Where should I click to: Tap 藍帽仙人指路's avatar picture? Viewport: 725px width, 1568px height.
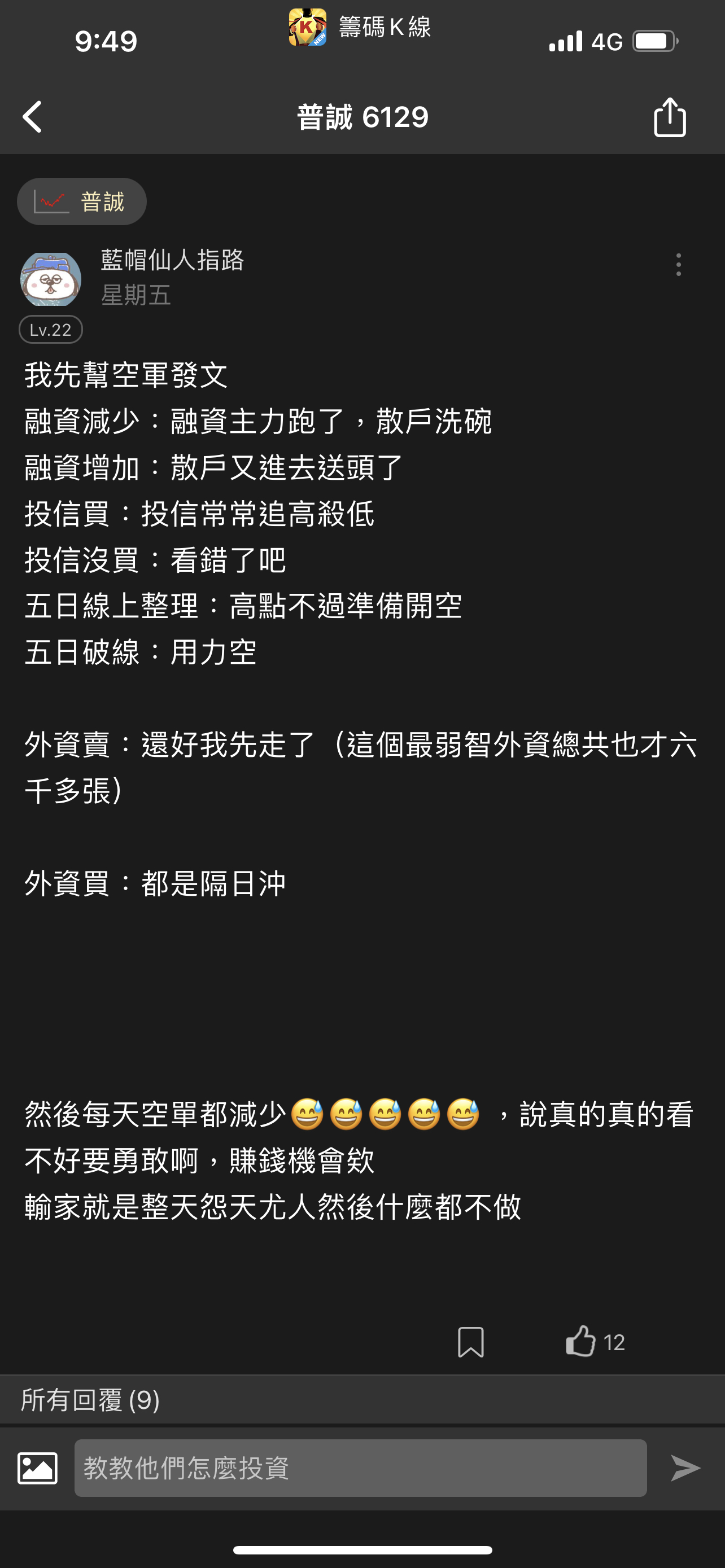pos(52,279)
